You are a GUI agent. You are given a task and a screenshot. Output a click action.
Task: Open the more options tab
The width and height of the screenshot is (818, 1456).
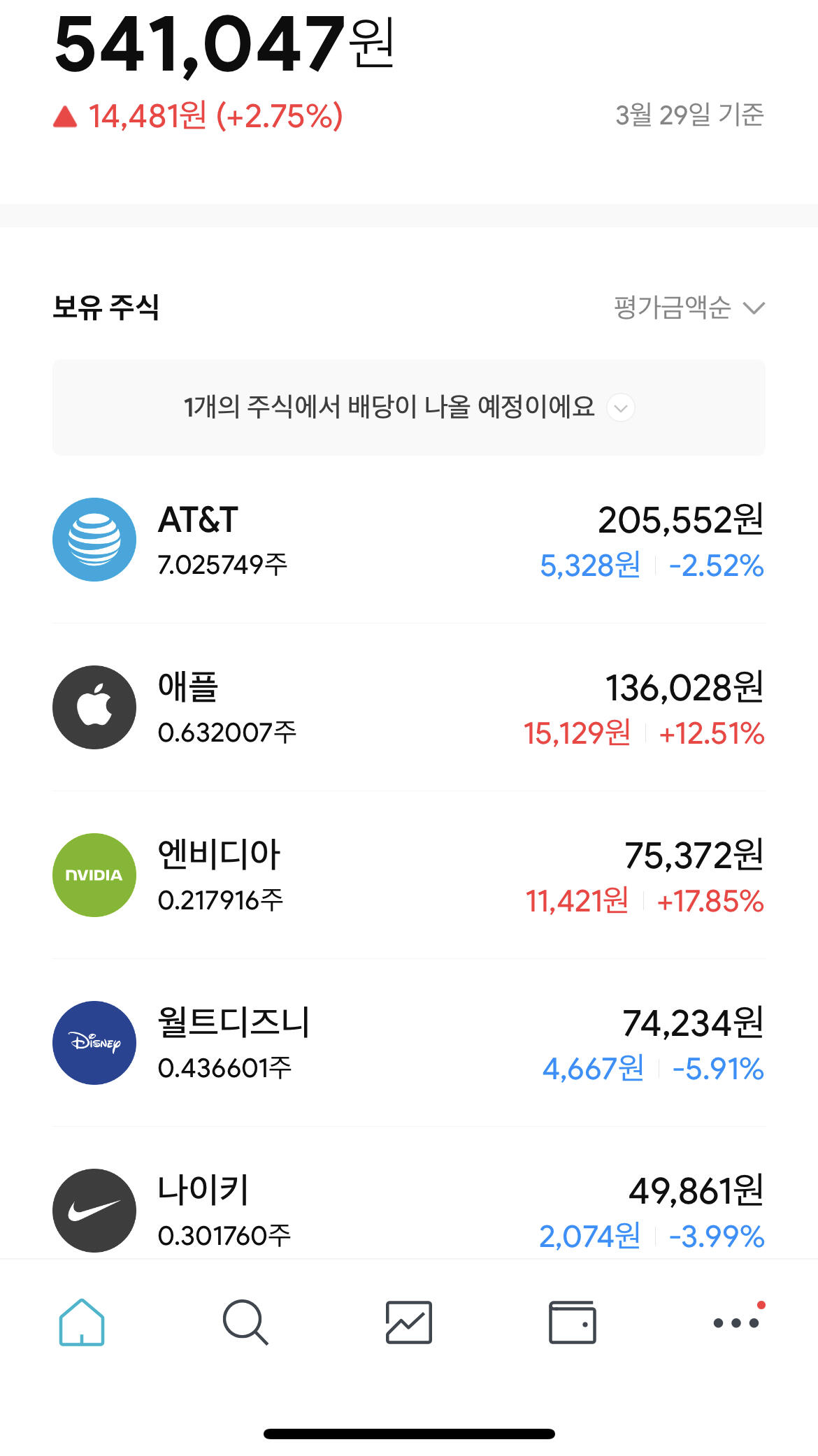pos(737,1320)
